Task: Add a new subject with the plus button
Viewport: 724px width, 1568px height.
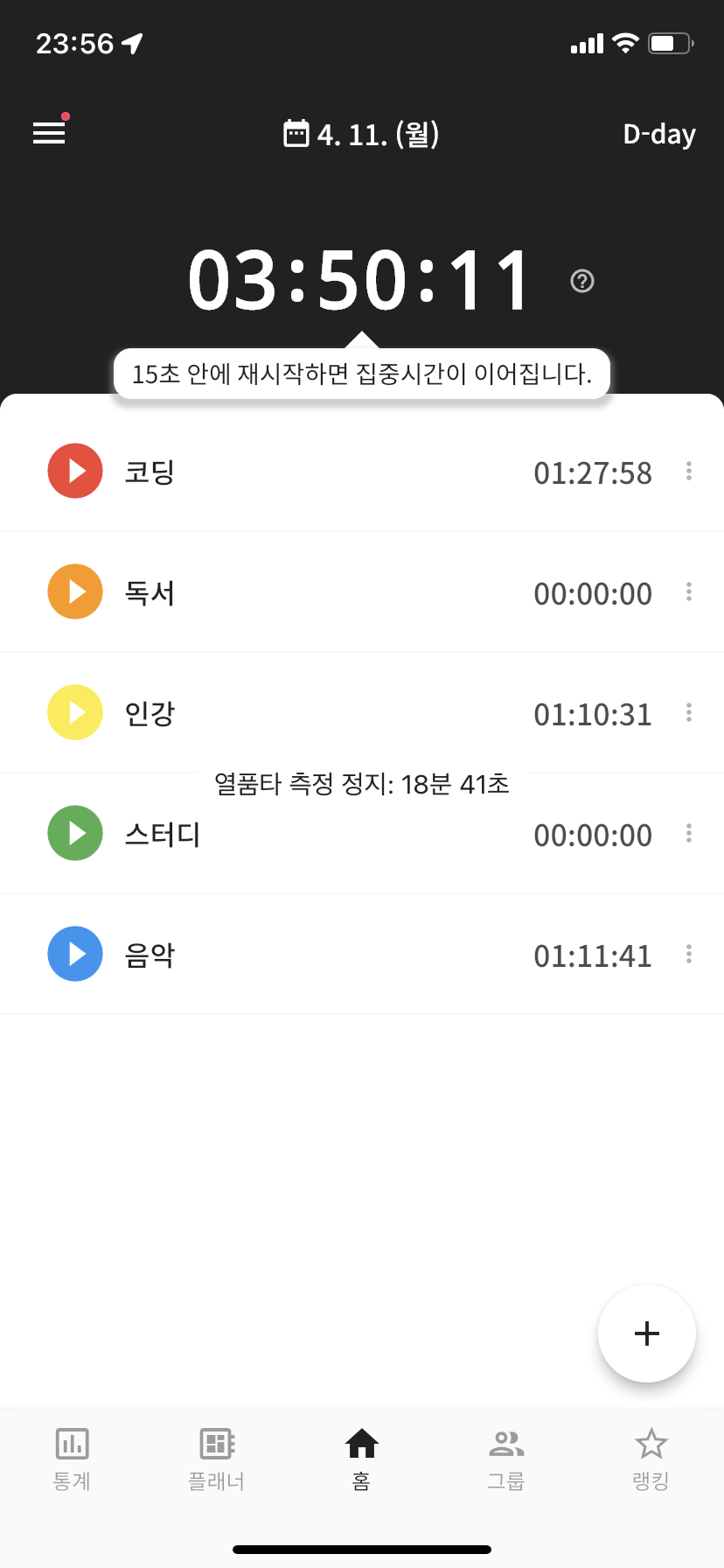Action: click(647, 1333)
